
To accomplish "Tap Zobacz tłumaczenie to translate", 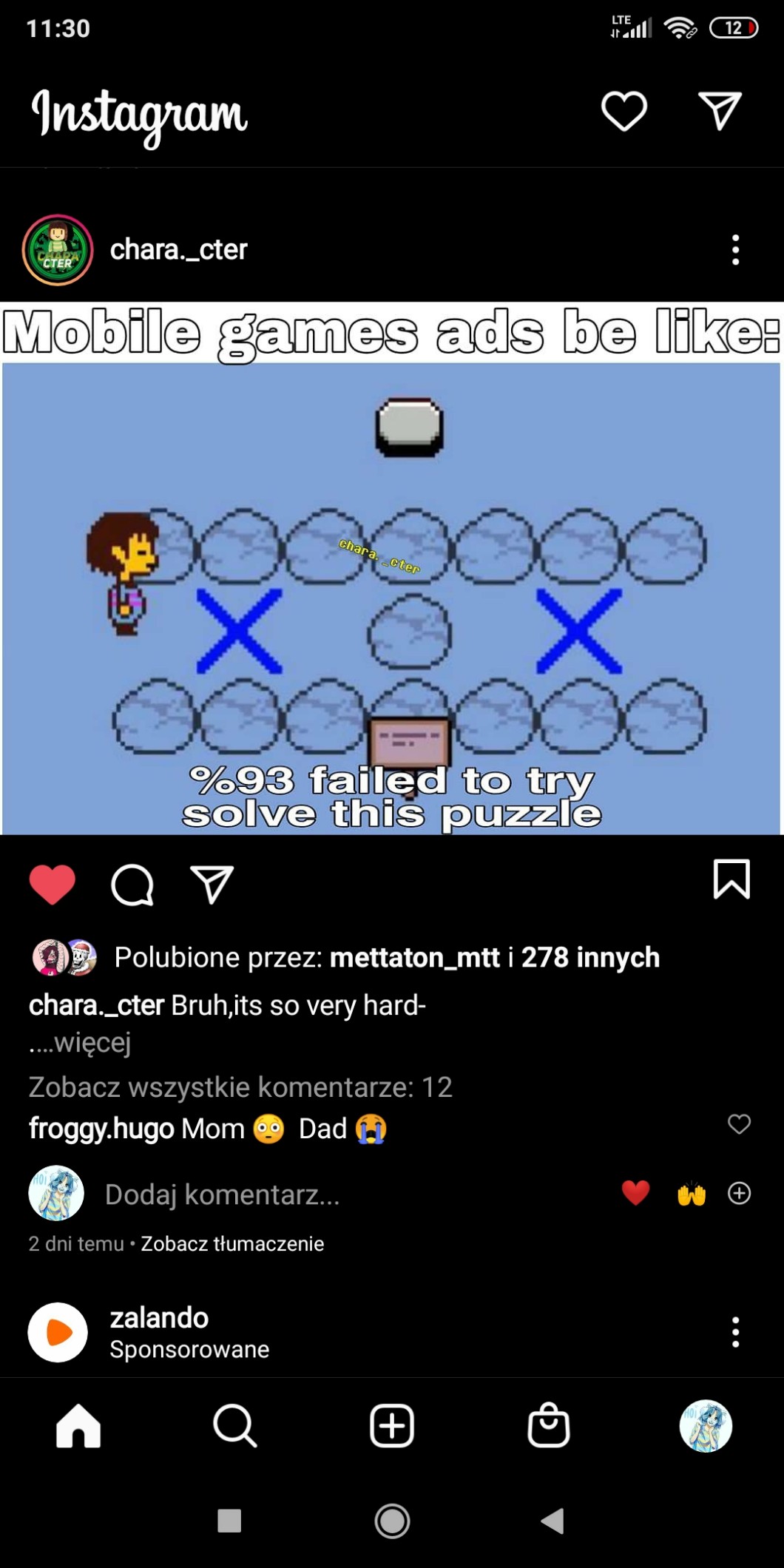I will [232, 1244].
